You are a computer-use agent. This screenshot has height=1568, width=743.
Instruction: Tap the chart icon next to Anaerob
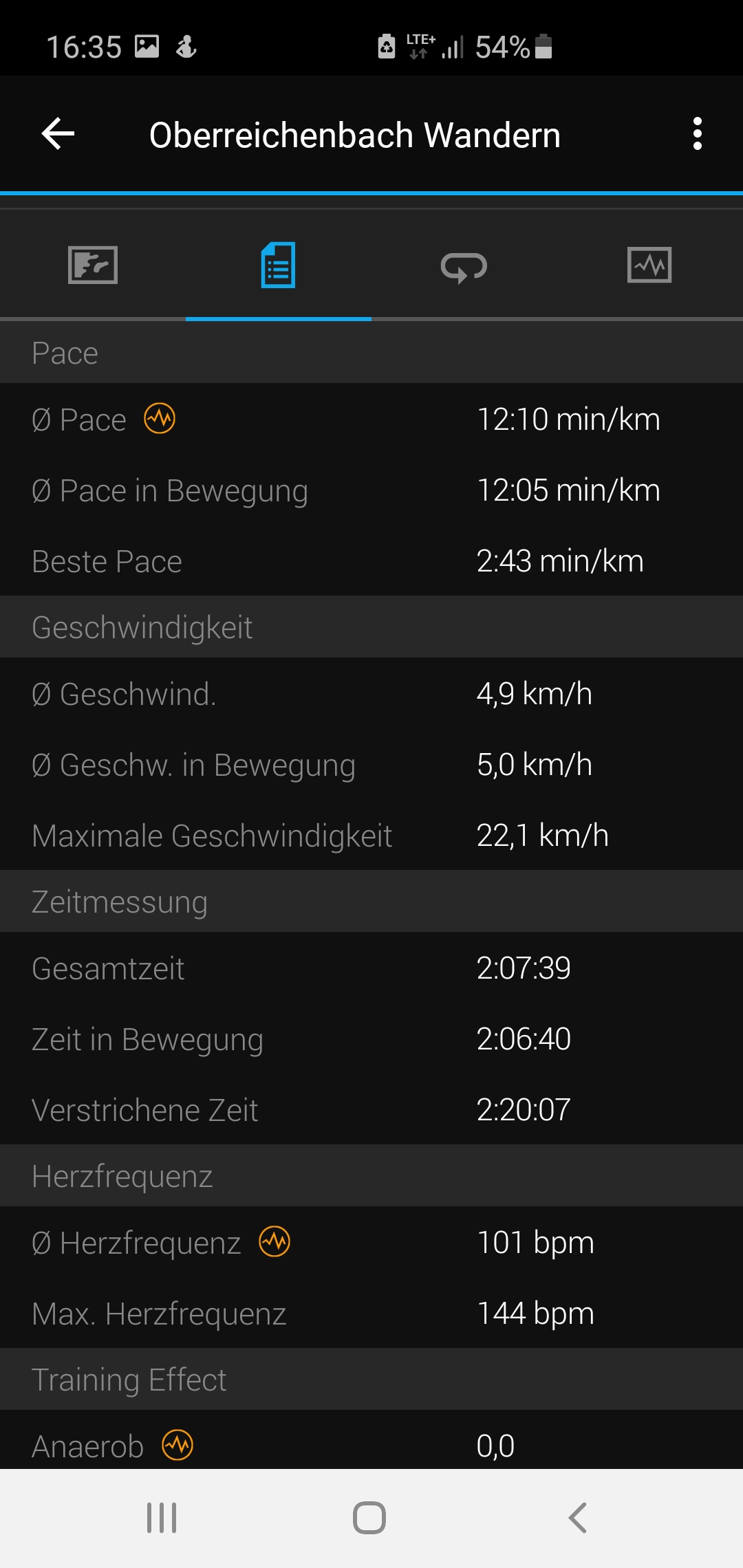pyautogui.click(x=177, y=1445)
